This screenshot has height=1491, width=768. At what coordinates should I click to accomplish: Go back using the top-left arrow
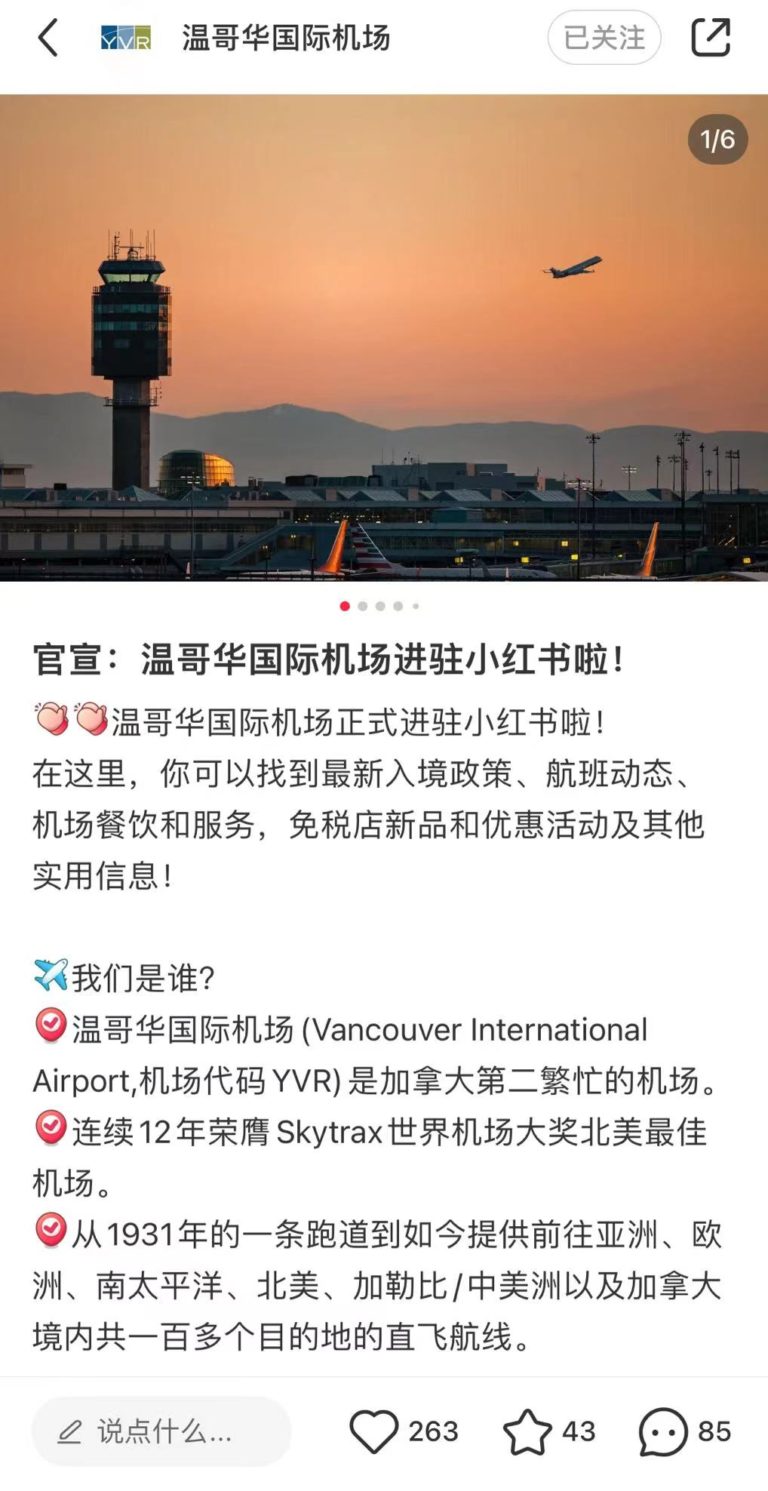tap(47, 39)
